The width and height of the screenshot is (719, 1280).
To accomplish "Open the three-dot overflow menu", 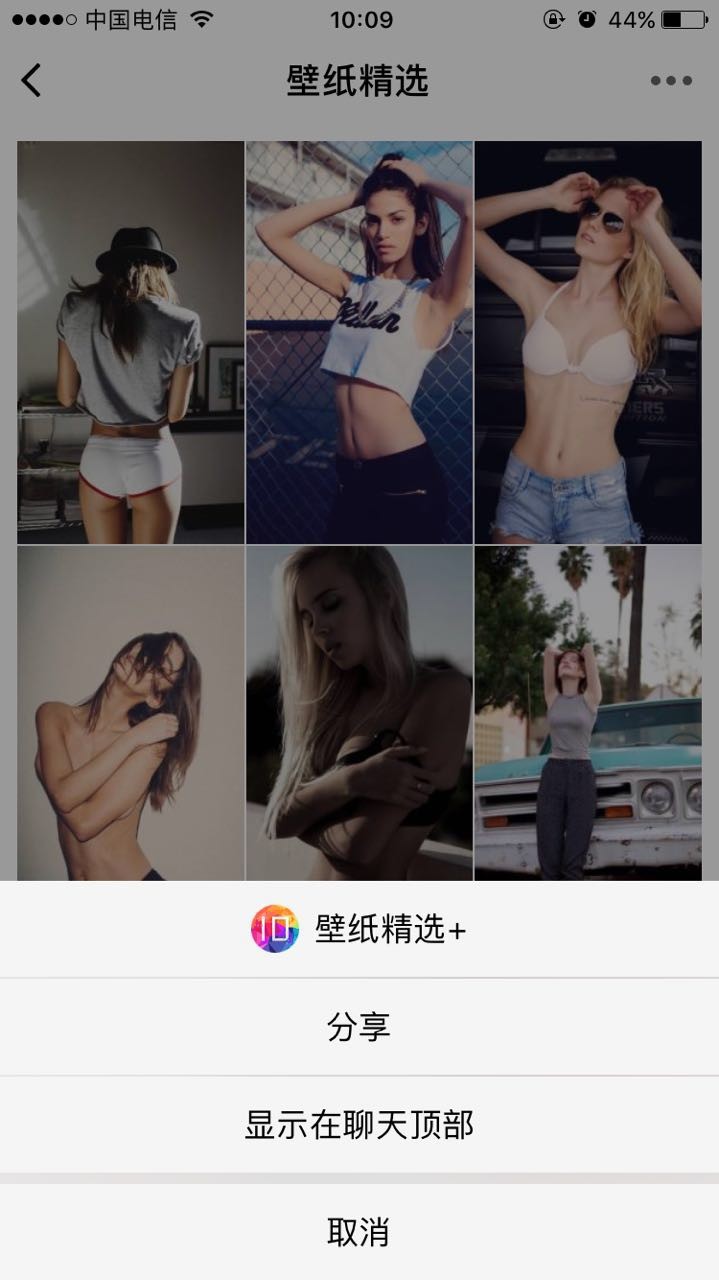I will point(671,81).
